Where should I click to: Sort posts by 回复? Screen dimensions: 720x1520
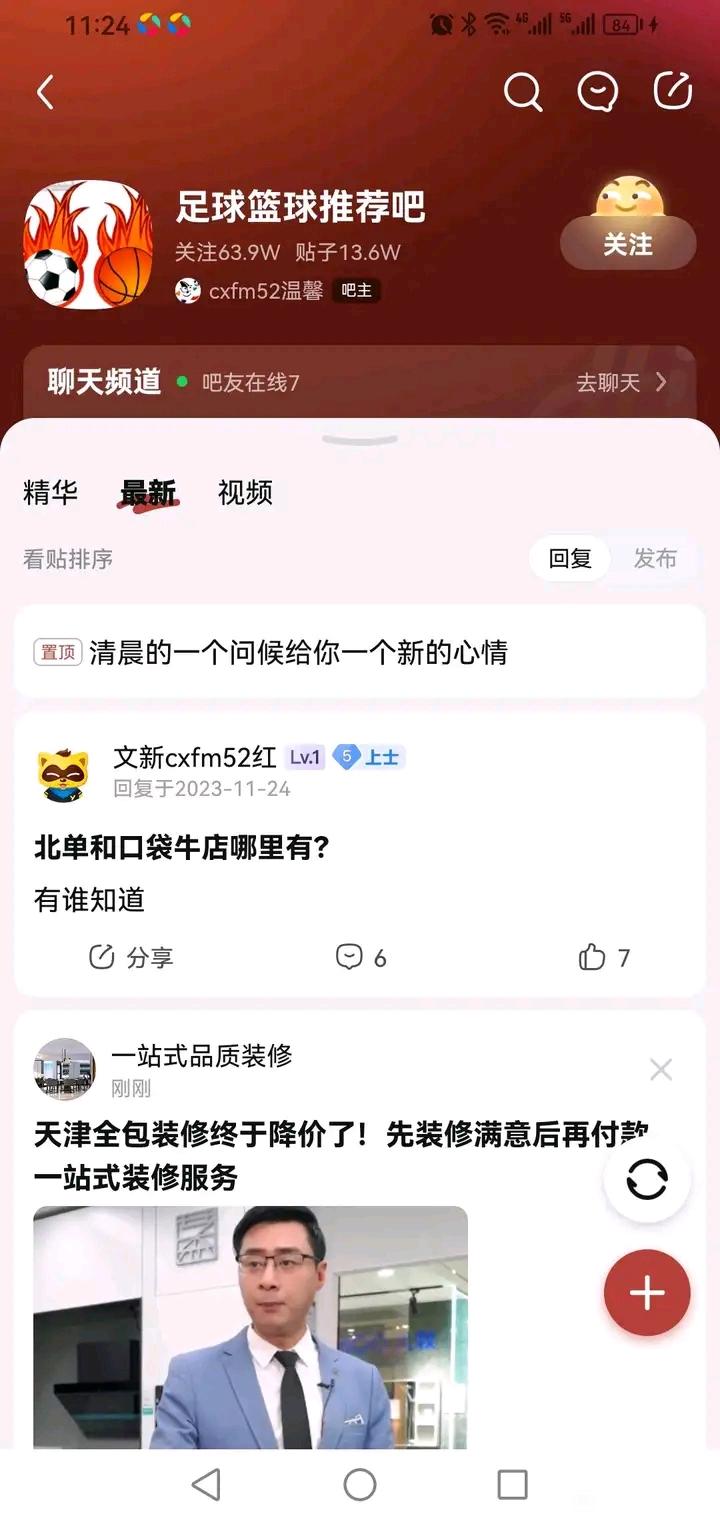[570, 559]
